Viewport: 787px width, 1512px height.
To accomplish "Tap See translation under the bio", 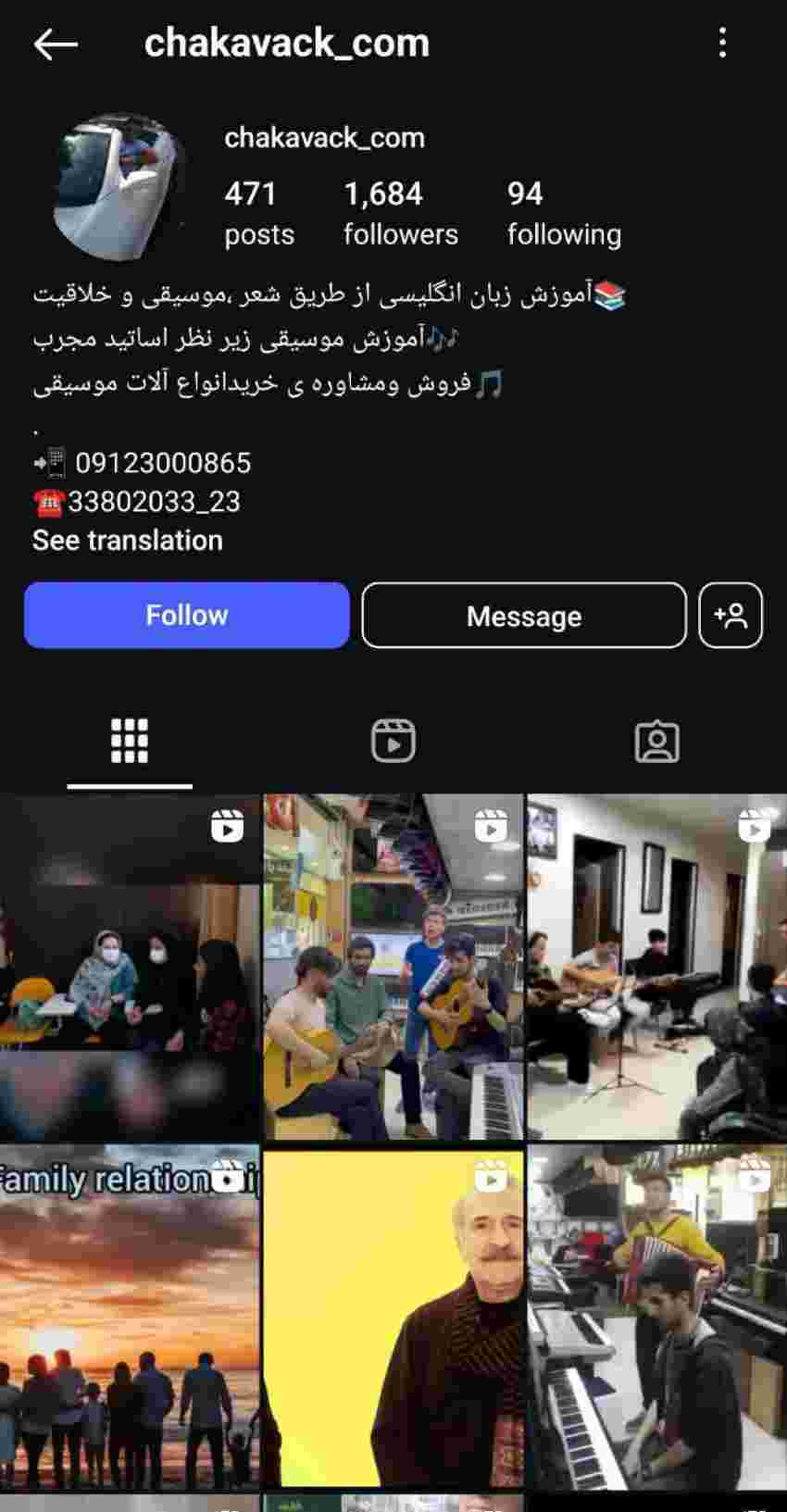I will 128,541.
